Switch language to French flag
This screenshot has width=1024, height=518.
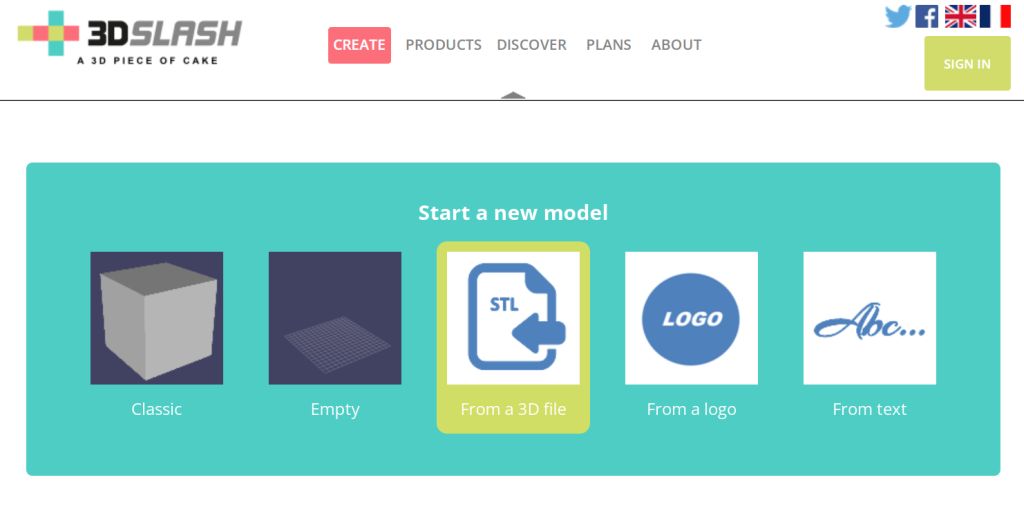click(995, 16)
